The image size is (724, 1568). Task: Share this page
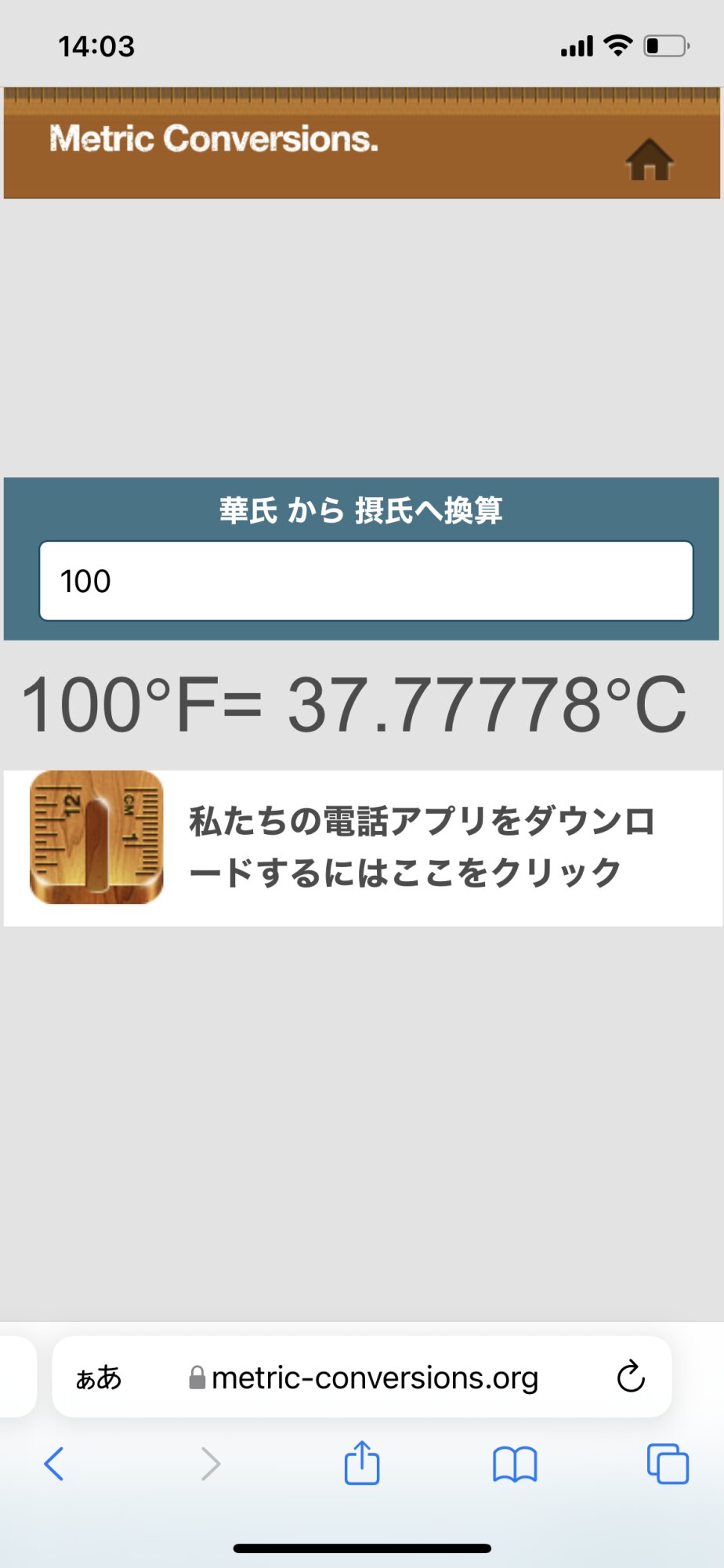pos(362,1463)
